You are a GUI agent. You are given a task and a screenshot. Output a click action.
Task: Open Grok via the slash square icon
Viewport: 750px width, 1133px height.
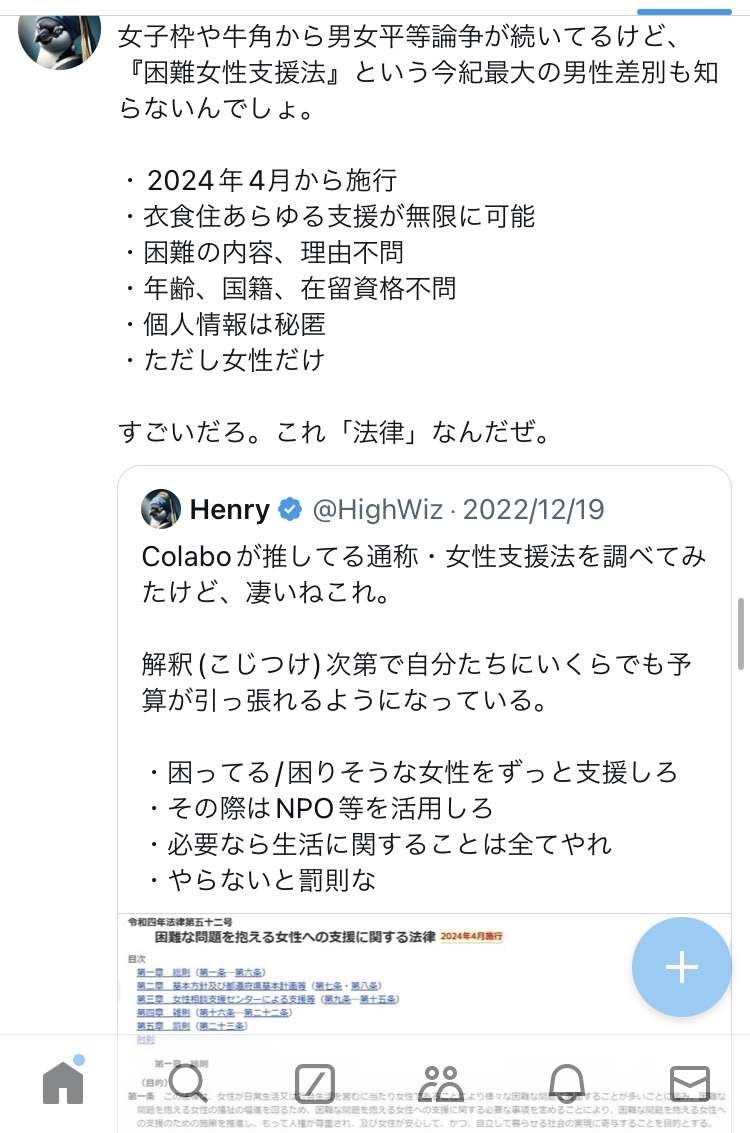click(312, 1080)
